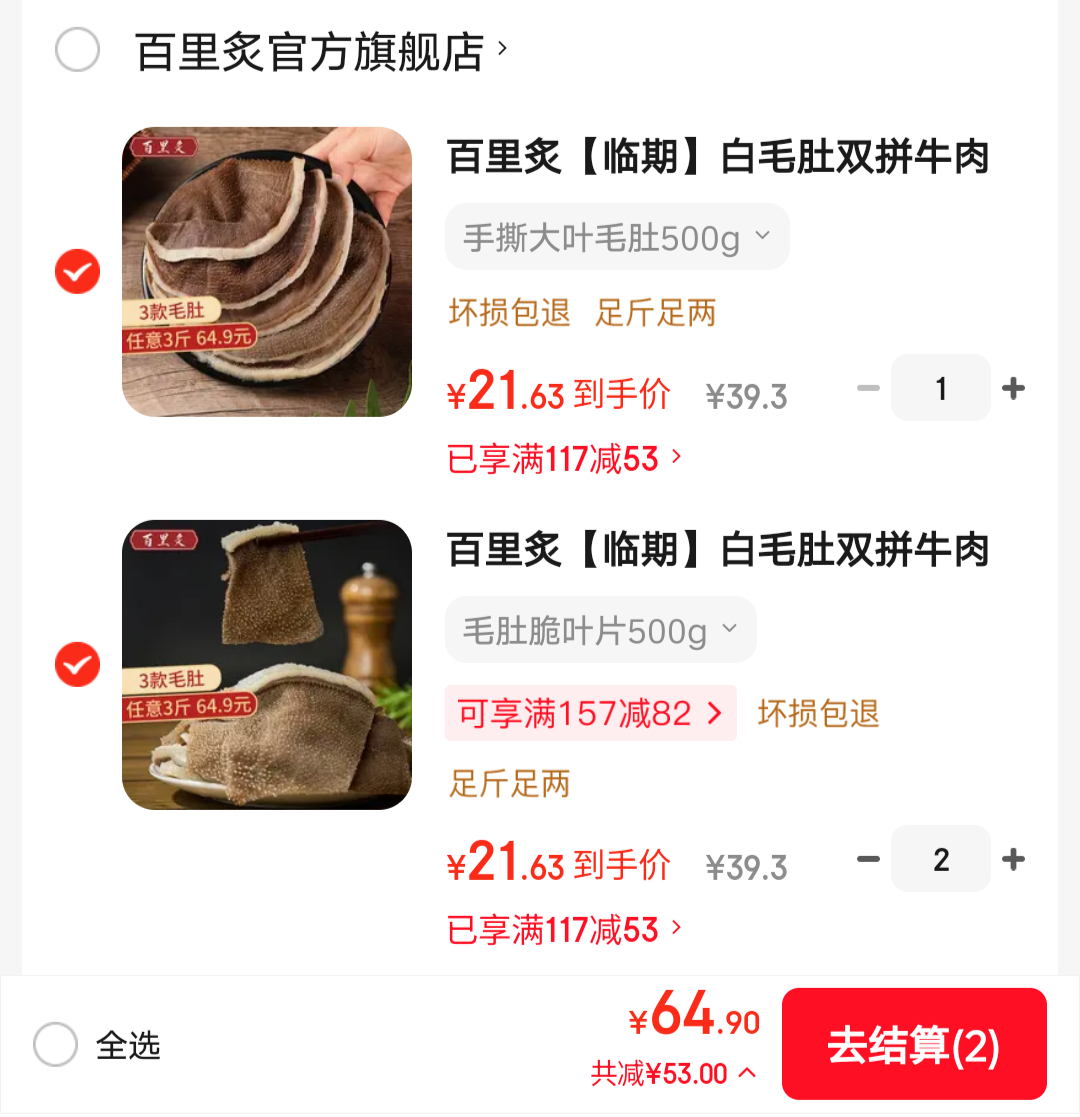
Task: Increase quantity of the first item
Action: pyautogui.click(x=1013, y=388)
